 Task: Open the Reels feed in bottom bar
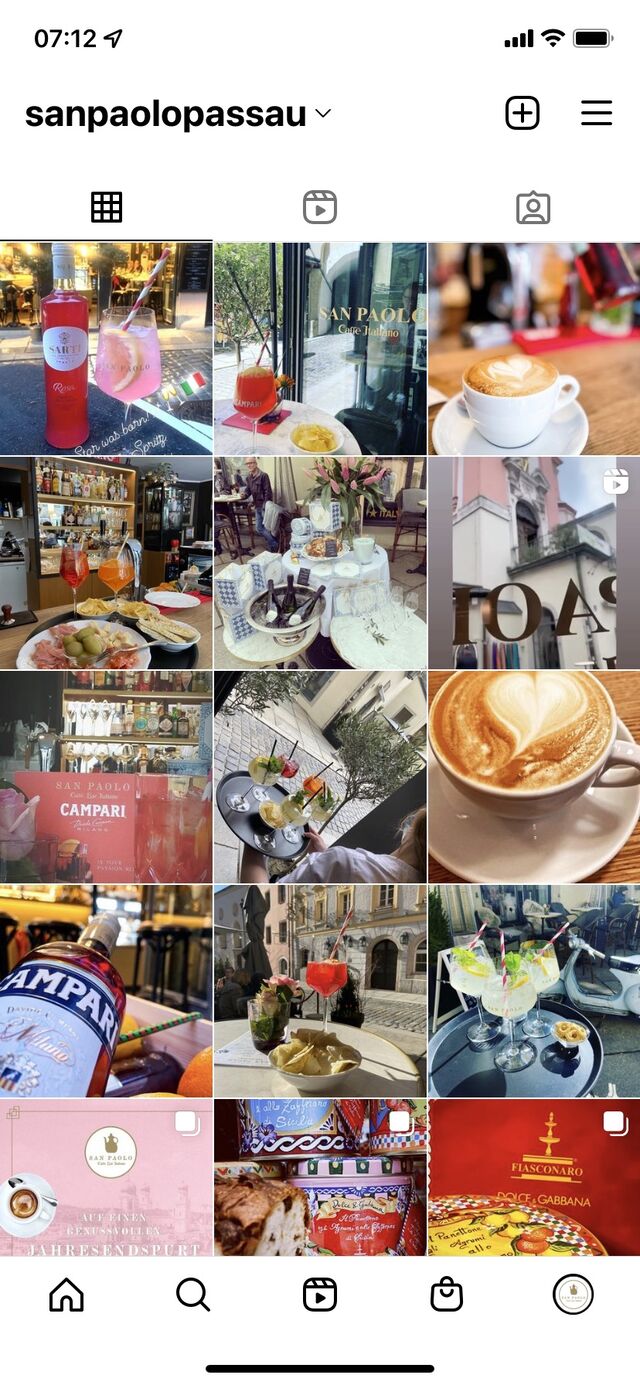pos(320,1294)
